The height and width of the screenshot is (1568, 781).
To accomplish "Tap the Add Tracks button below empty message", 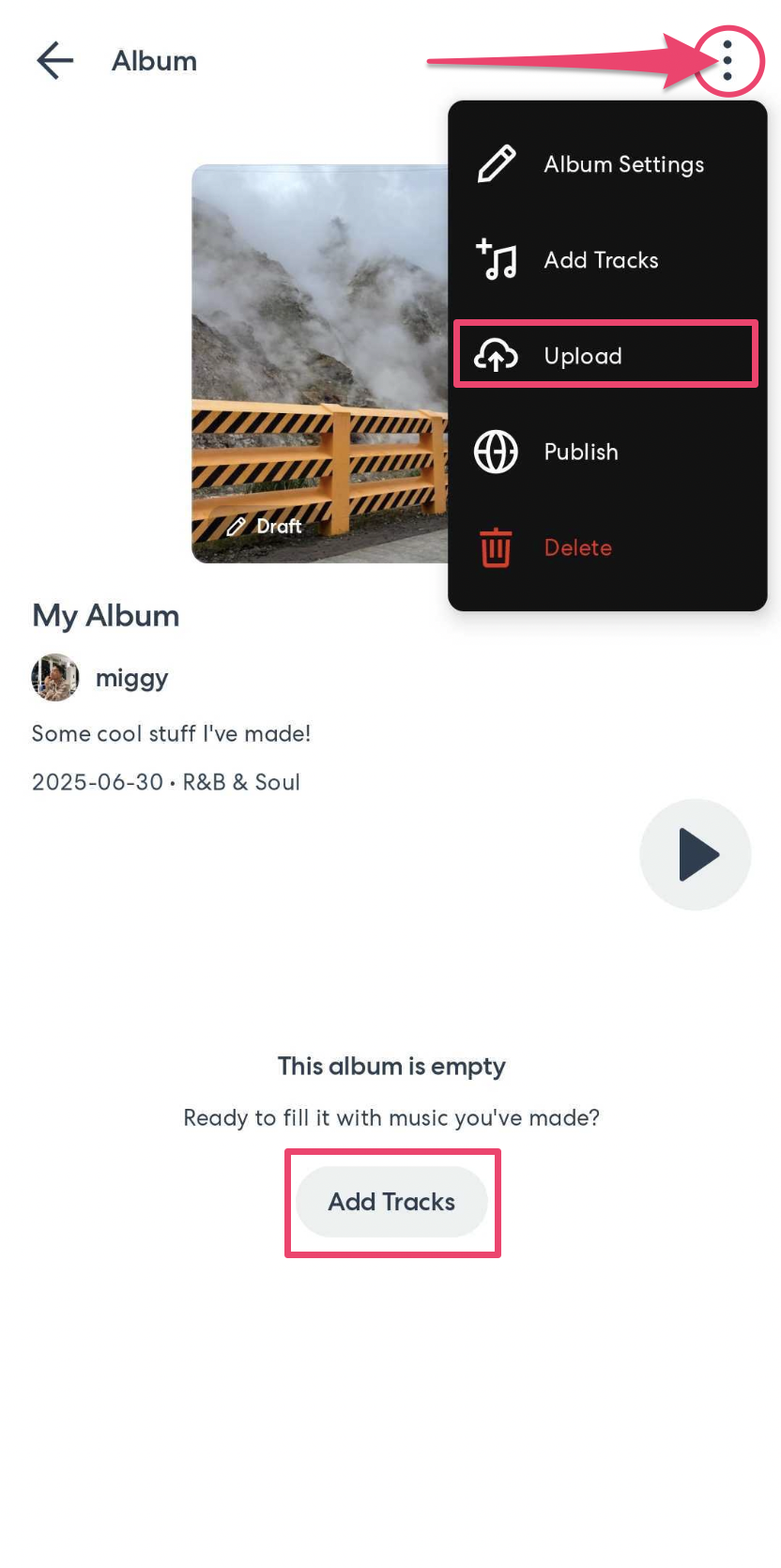I will (x=391, y=1202).
